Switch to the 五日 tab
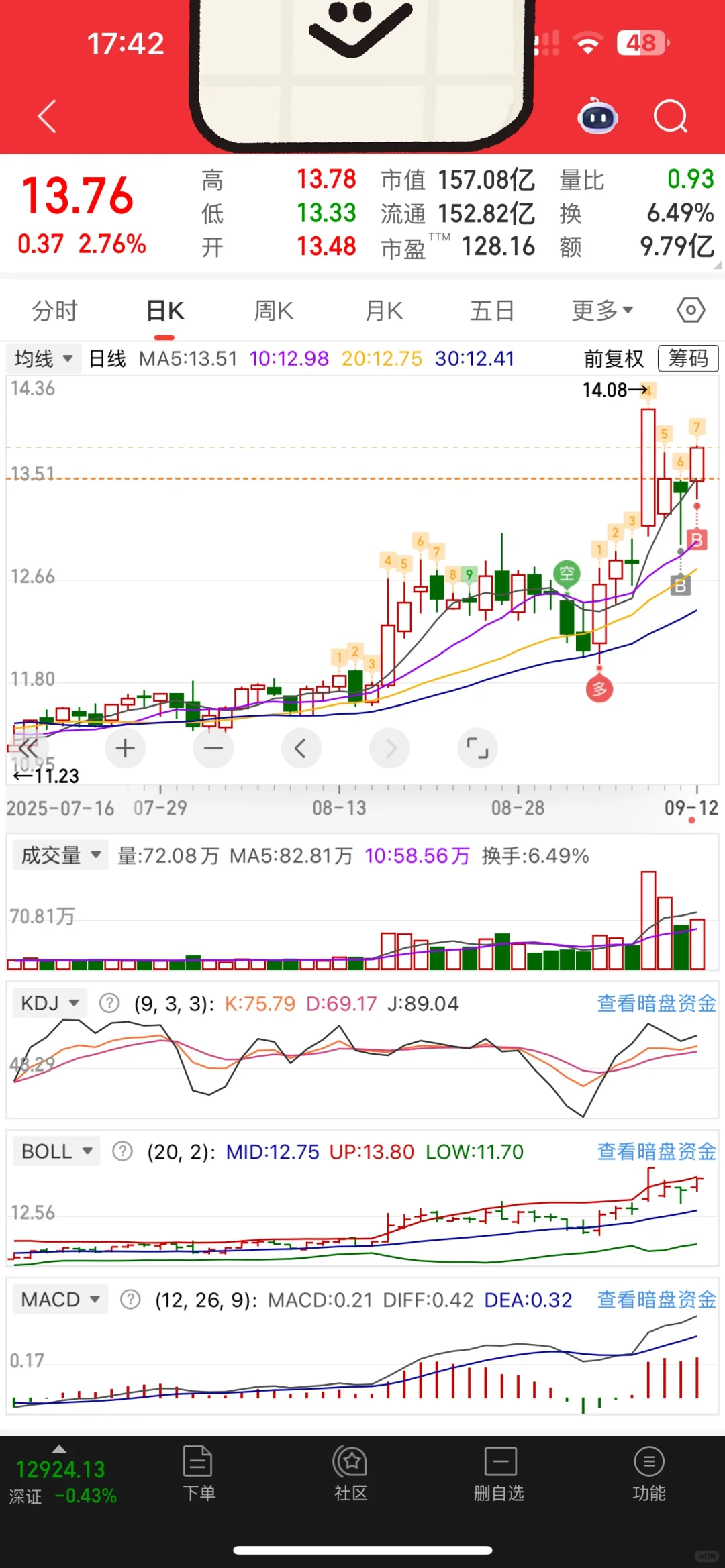 492,311
